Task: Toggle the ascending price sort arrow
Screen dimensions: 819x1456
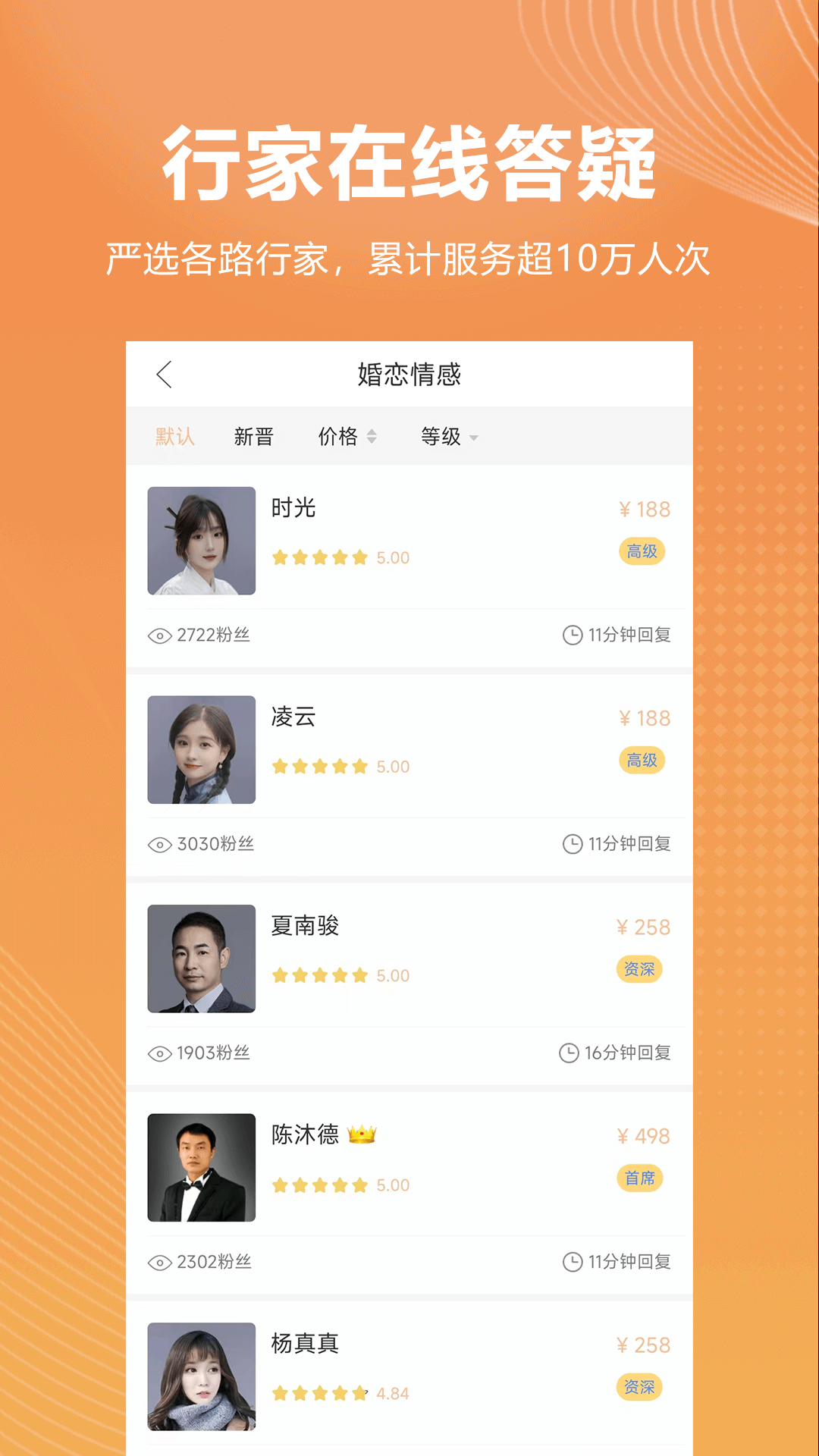Action: (372, 432)
